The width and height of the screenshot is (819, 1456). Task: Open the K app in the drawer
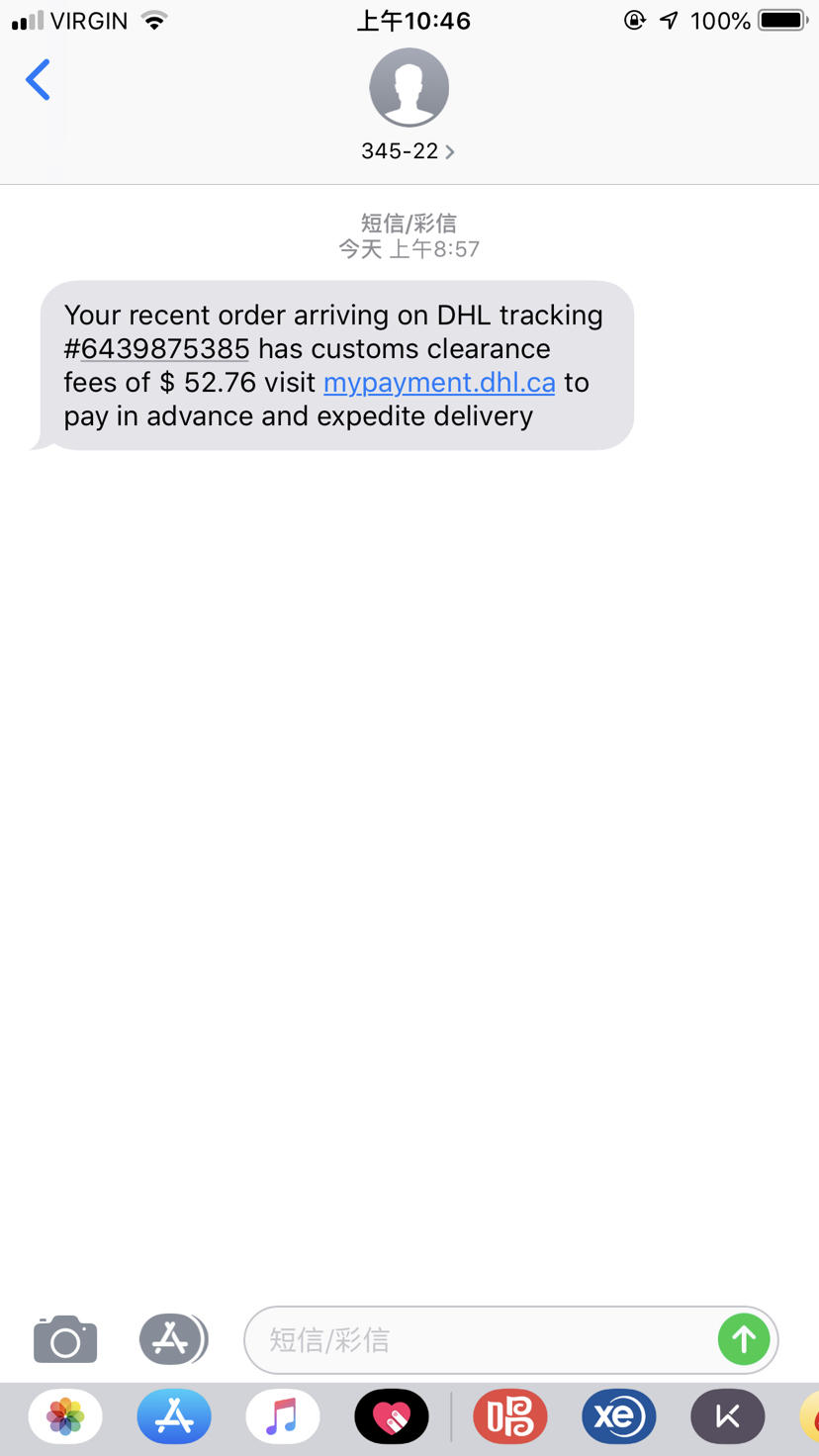point(728,1416)
